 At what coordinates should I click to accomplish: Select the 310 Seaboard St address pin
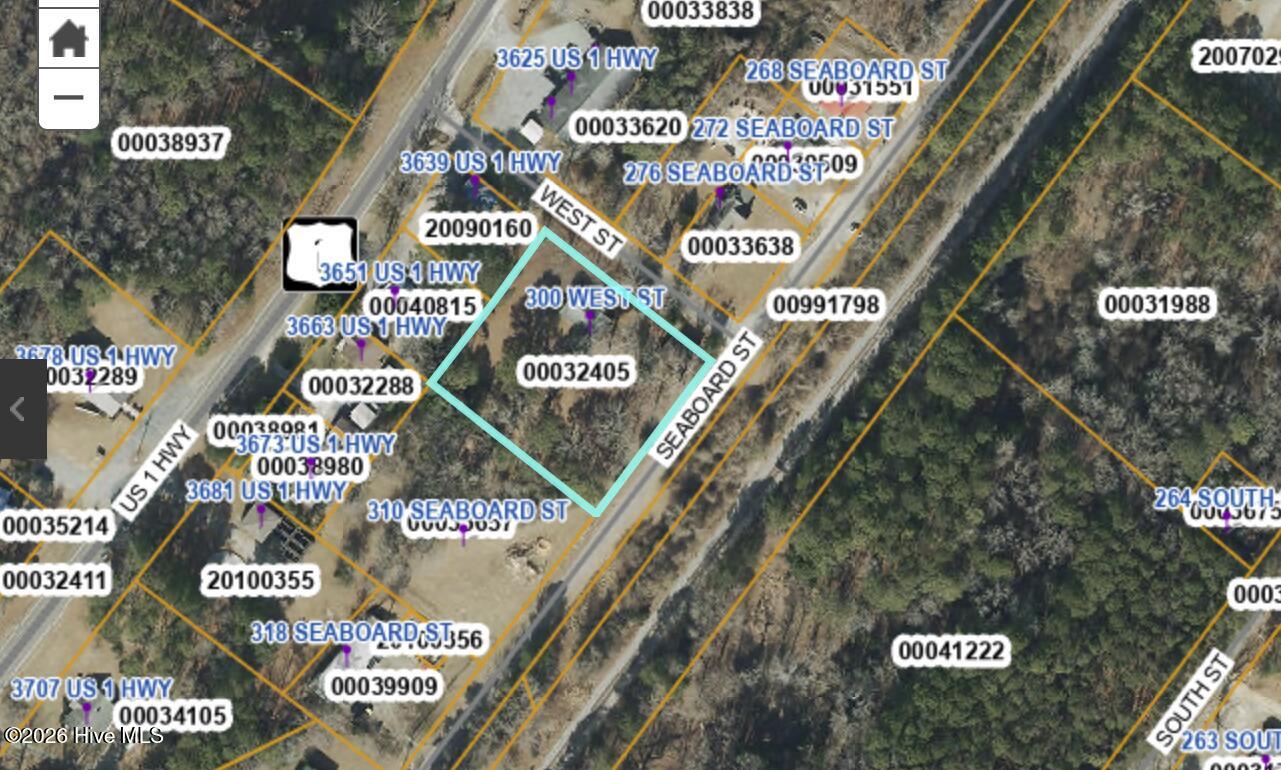[463, 533]
